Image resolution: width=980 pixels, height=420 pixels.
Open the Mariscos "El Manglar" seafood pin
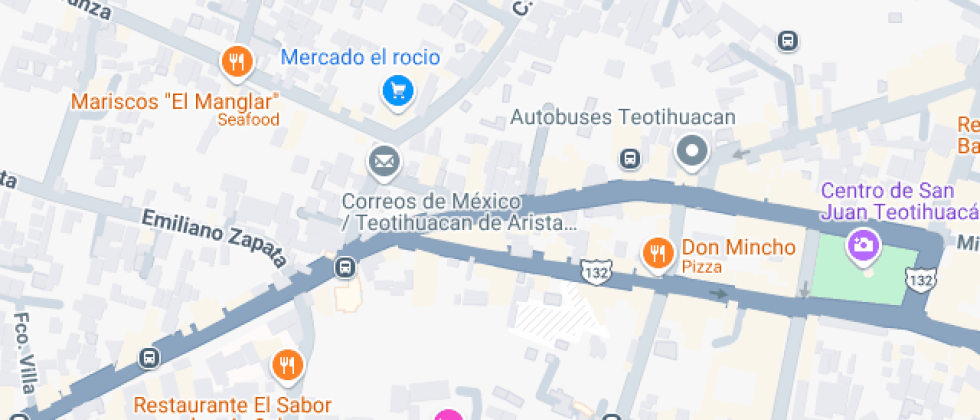click(236, 63)
